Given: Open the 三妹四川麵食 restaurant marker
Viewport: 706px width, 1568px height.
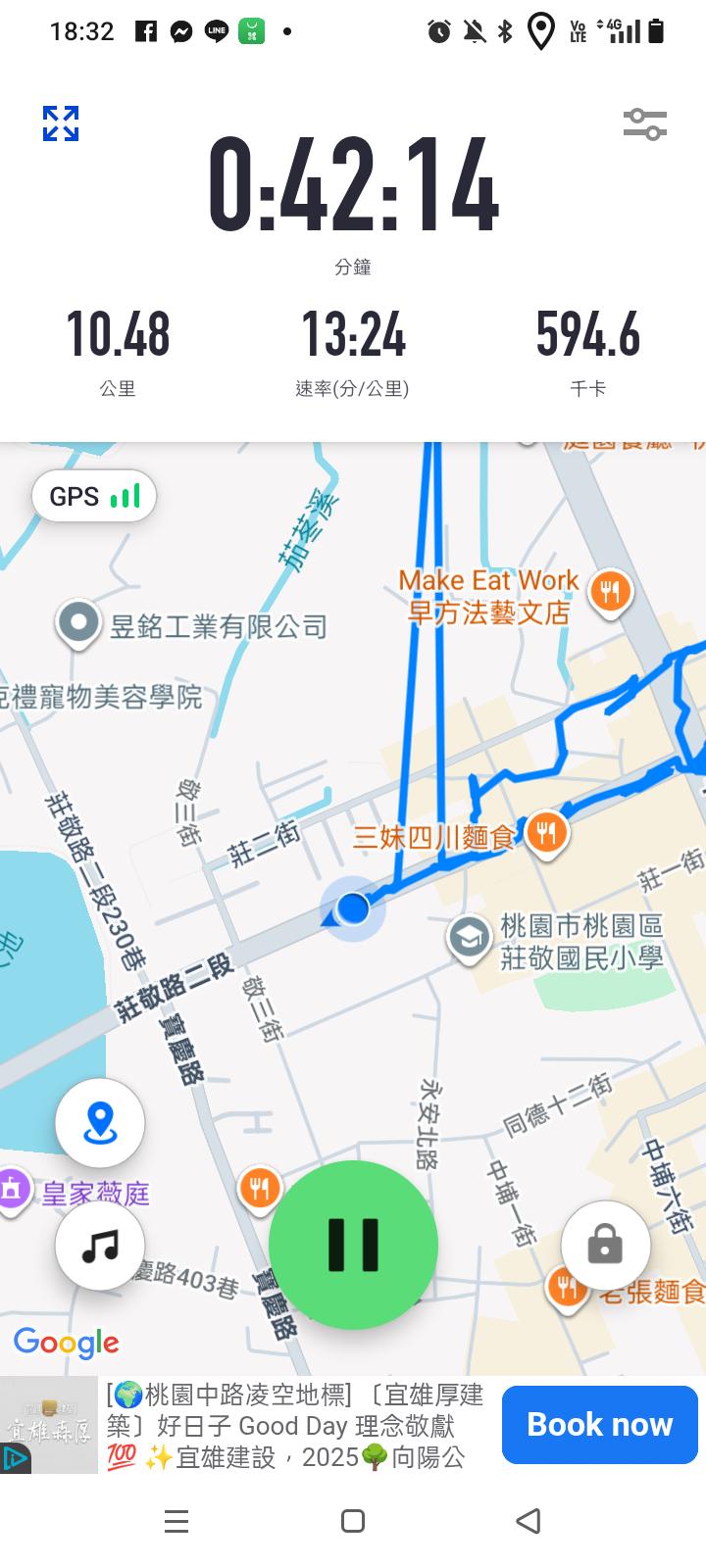Looking at the screenshot, I should 546,834.
